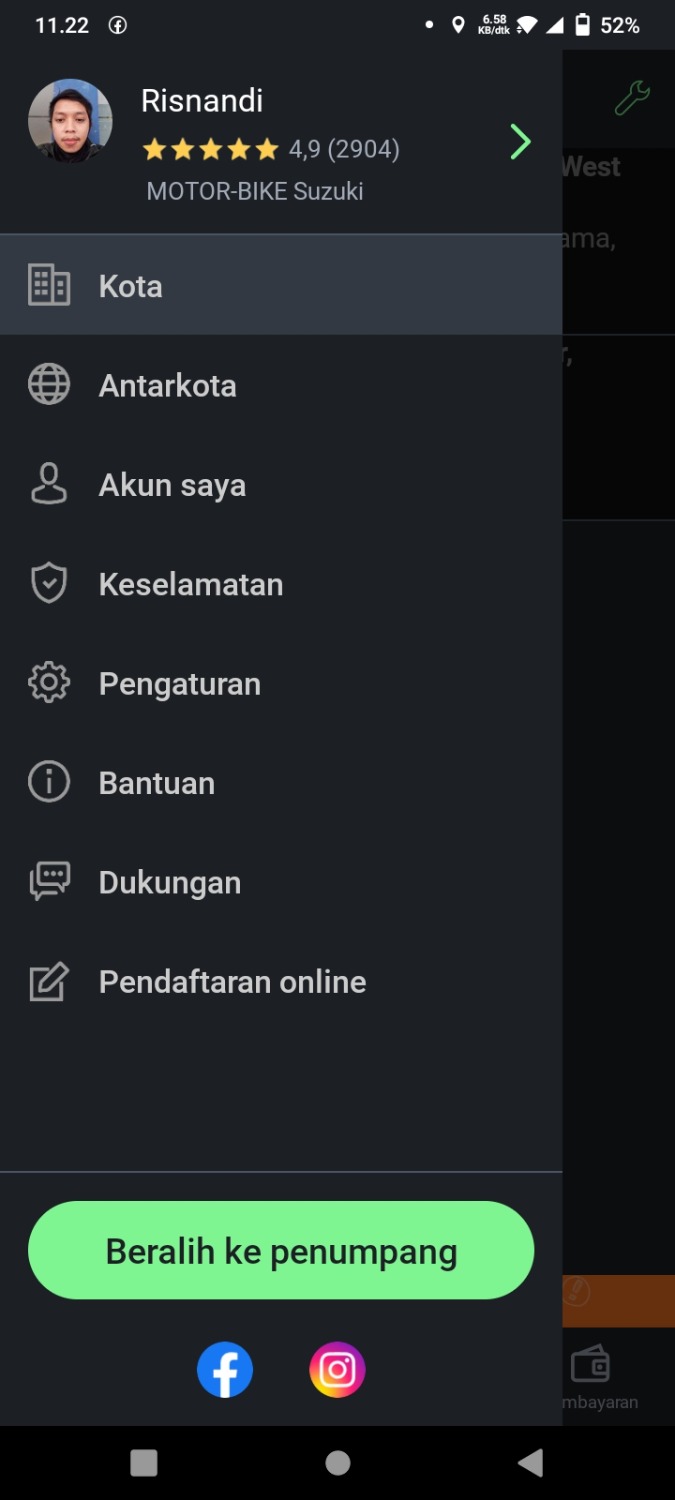Screen dimensions: 675x1500
Task: Open the Facebook page icon
Action: [x=225, y=1370]
